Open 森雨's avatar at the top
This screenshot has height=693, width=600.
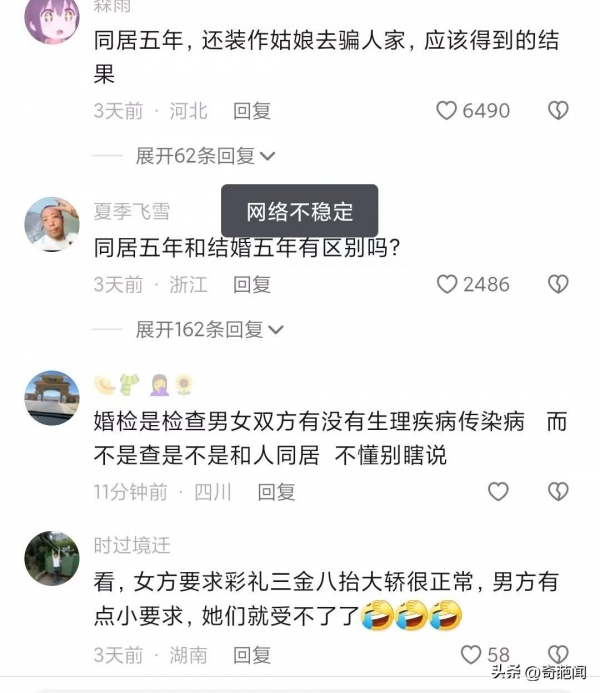click(x=51, y=18)
